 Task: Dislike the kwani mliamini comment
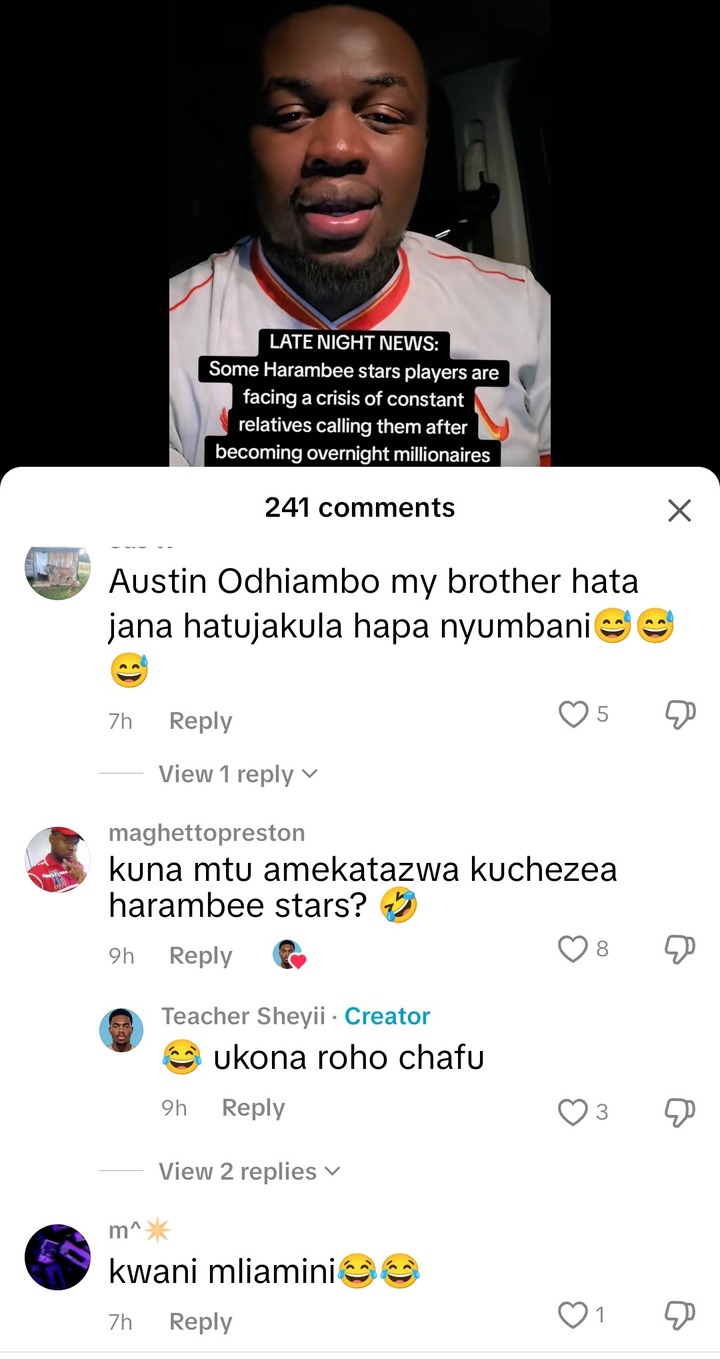[680, 1315]
